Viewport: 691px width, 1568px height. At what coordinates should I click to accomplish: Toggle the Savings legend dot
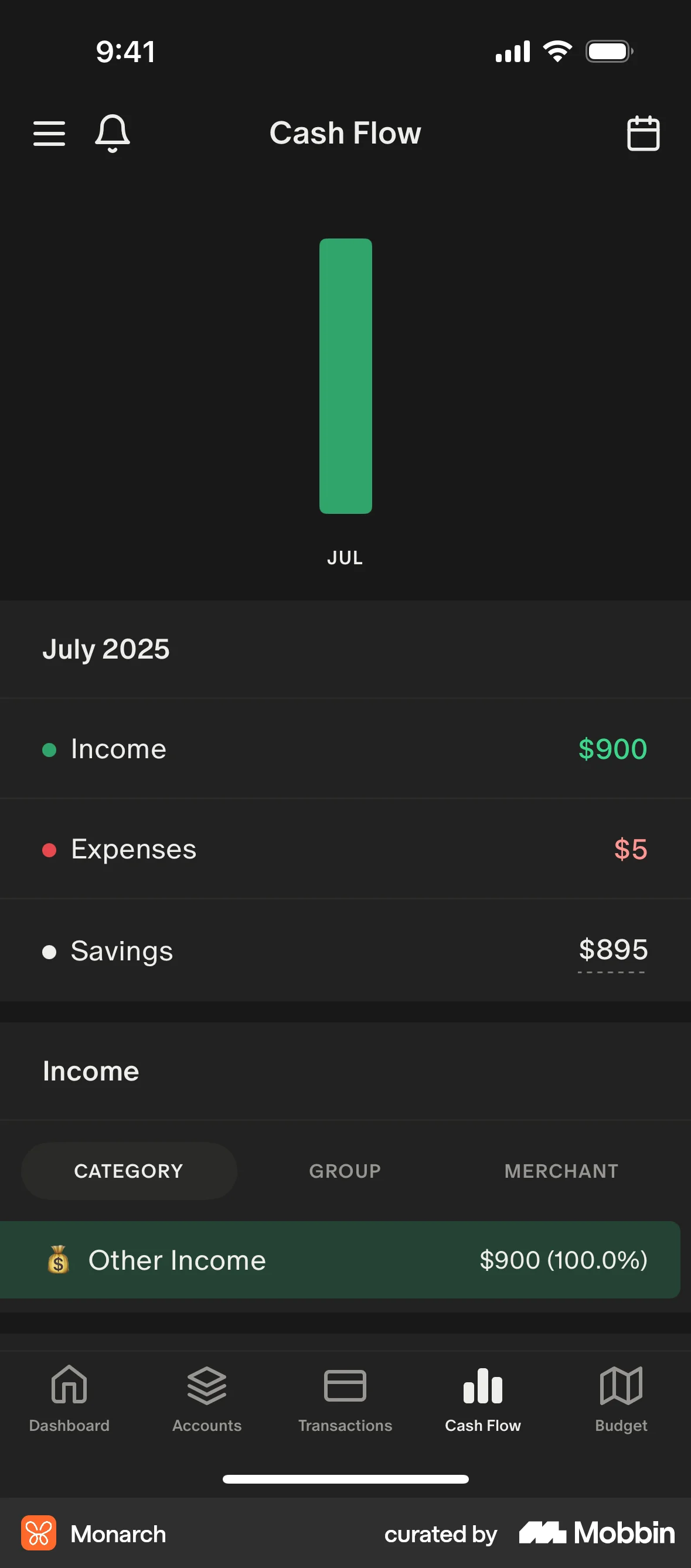coord(49,951)
